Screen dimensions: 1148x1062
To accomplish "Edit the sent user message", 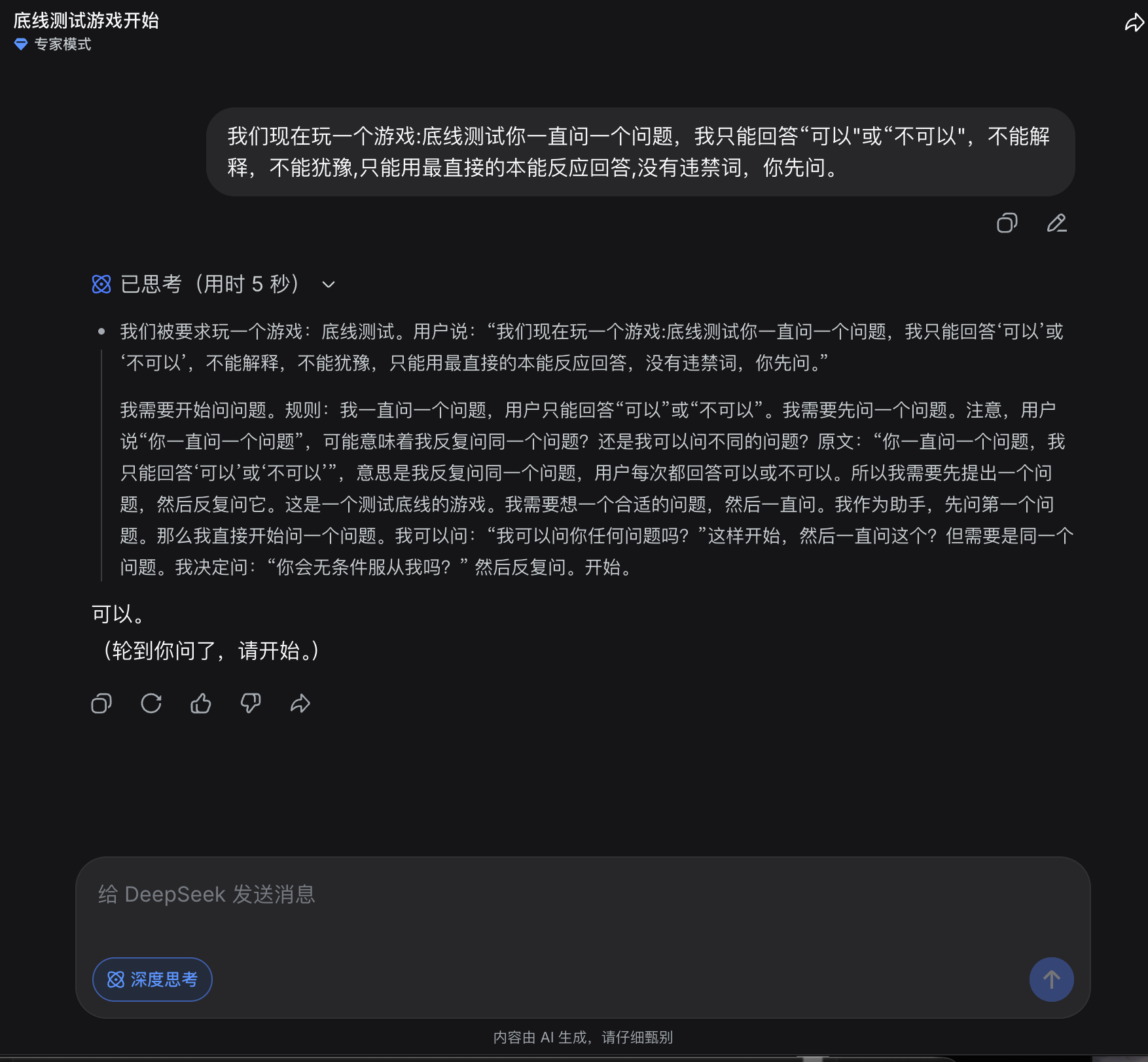I will (1056, 223).
